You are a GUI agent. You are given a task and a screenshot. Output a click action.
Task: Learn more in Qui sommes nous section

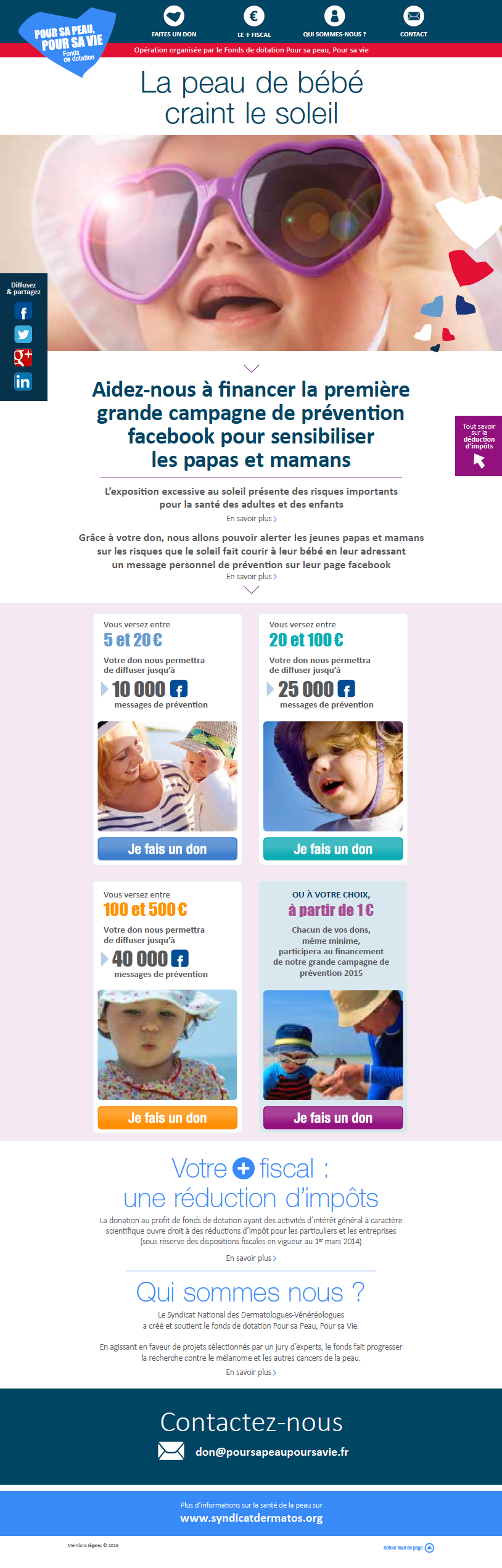coord(251,1372)
